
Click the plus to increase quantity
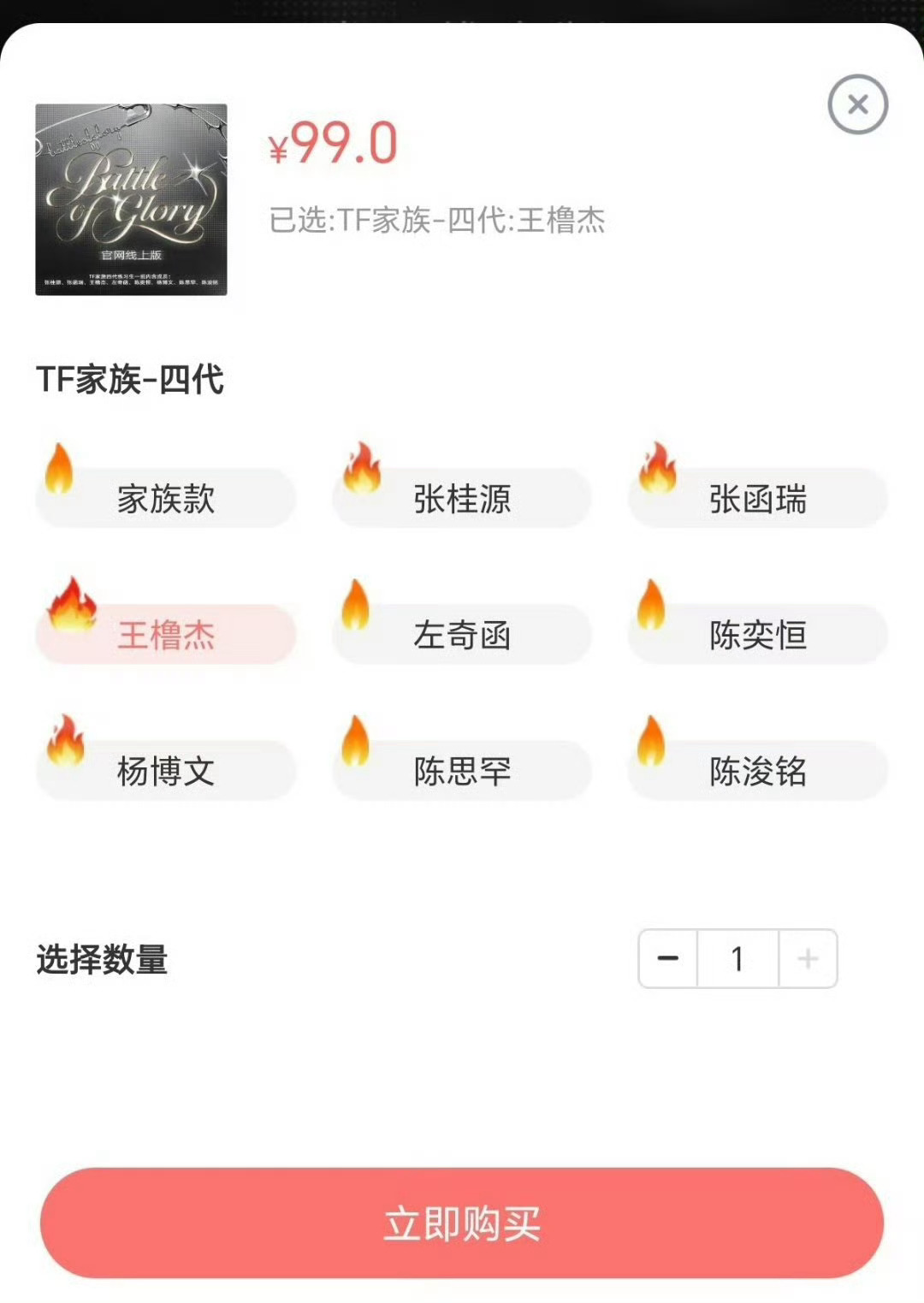pos(808,957)
